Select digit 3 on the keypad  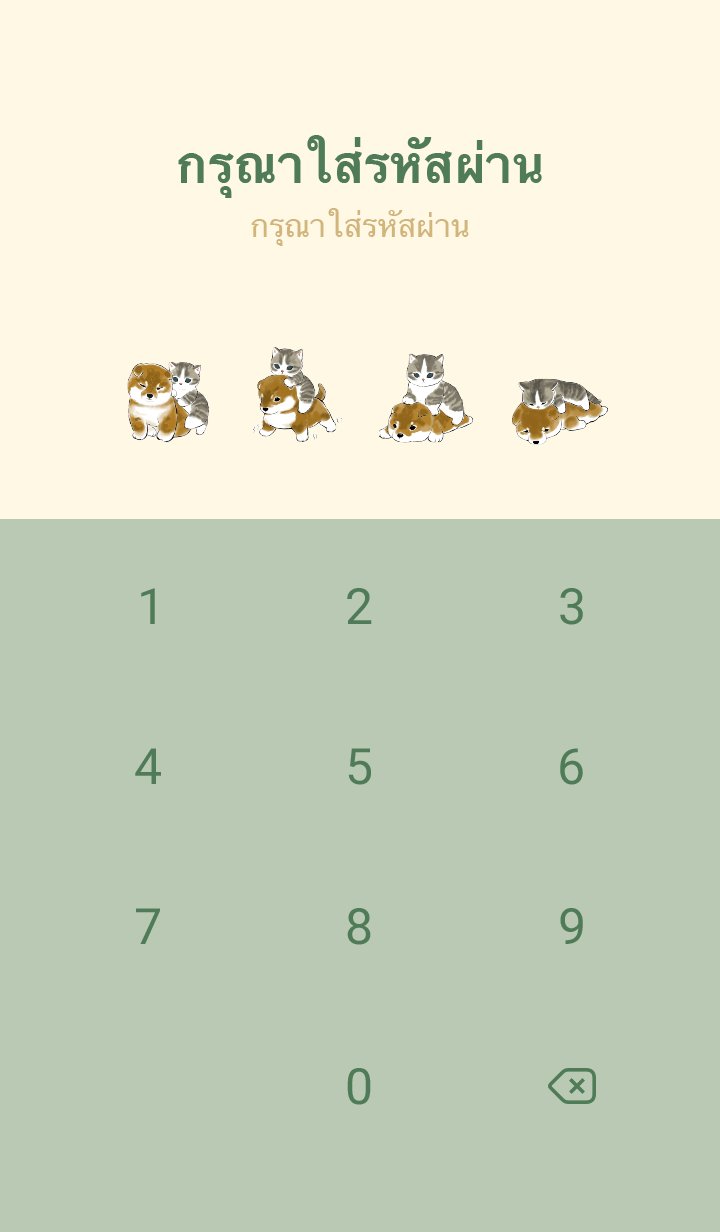click(571, 607)
